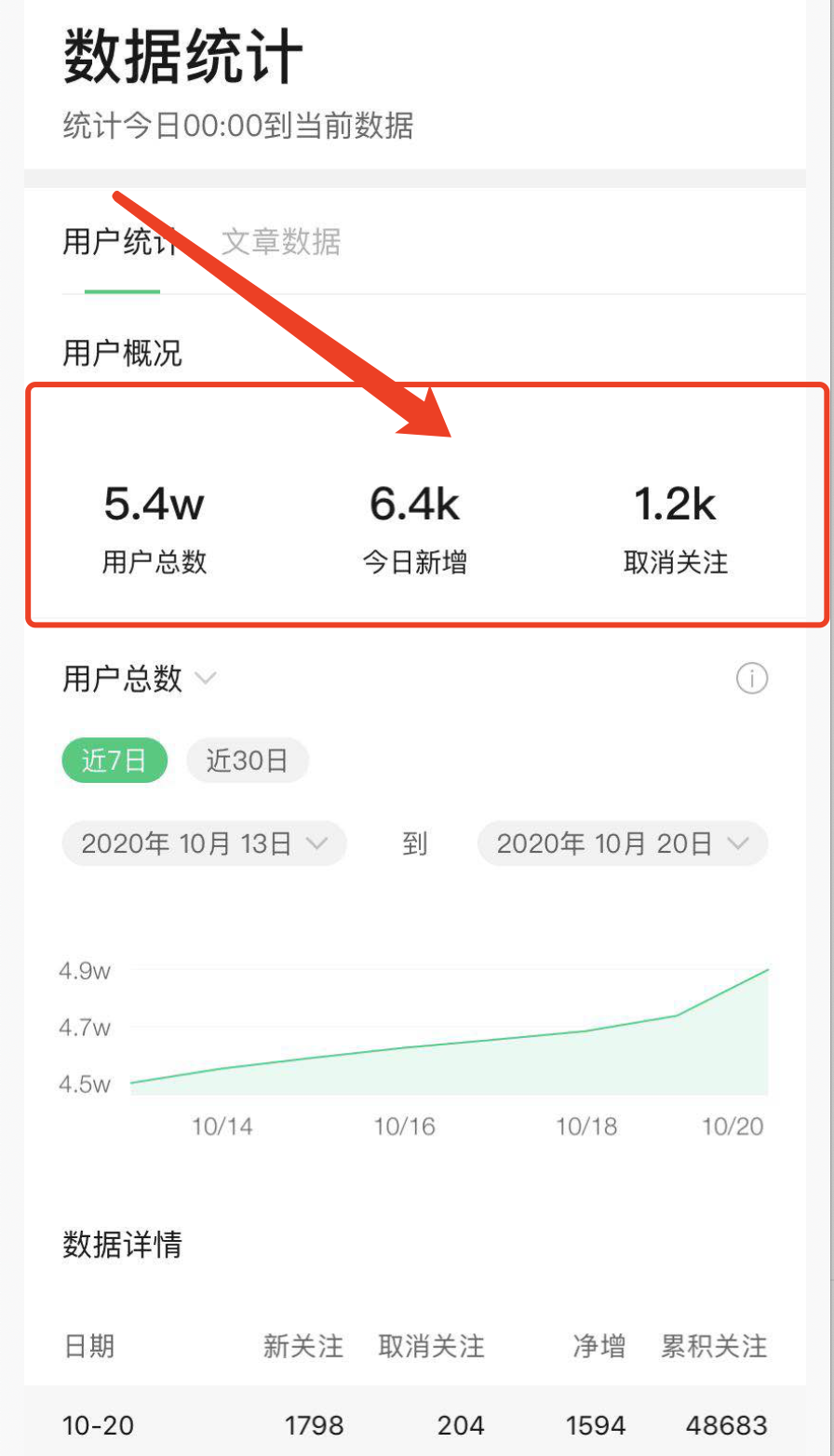Switch to the 文章数据 tab
The height and width of the screenshot is (1456, 834).
[x=280, y=242]
